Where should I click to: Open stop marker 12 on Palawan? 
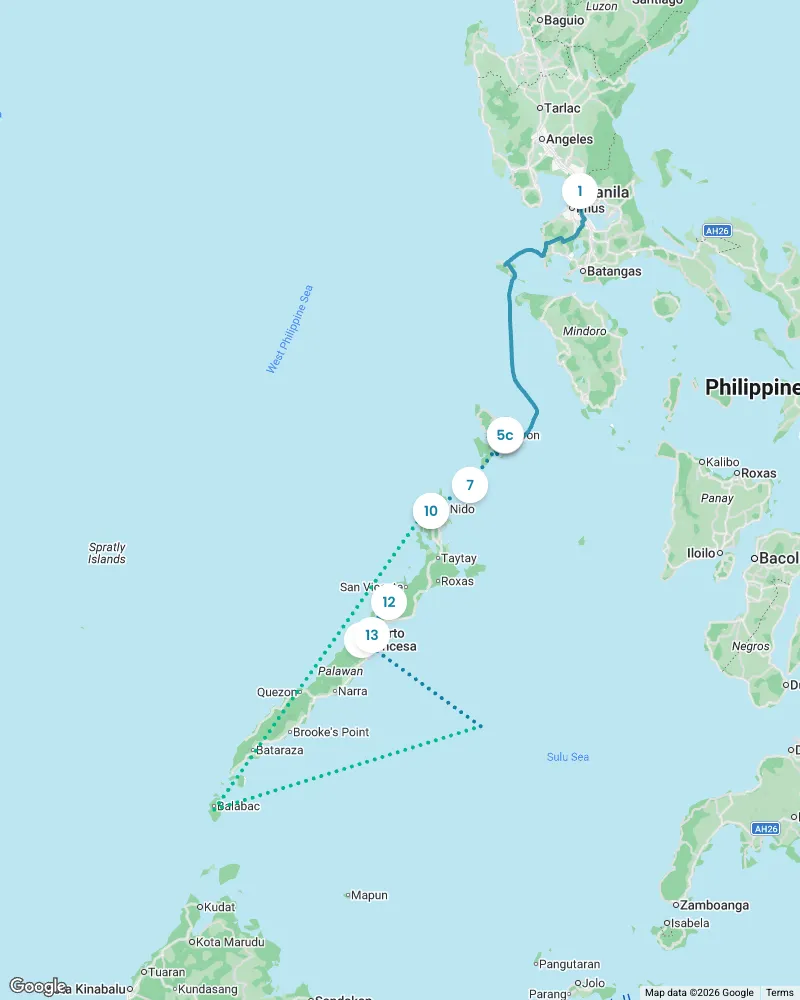pyautogui.click(x=389, y=602)
